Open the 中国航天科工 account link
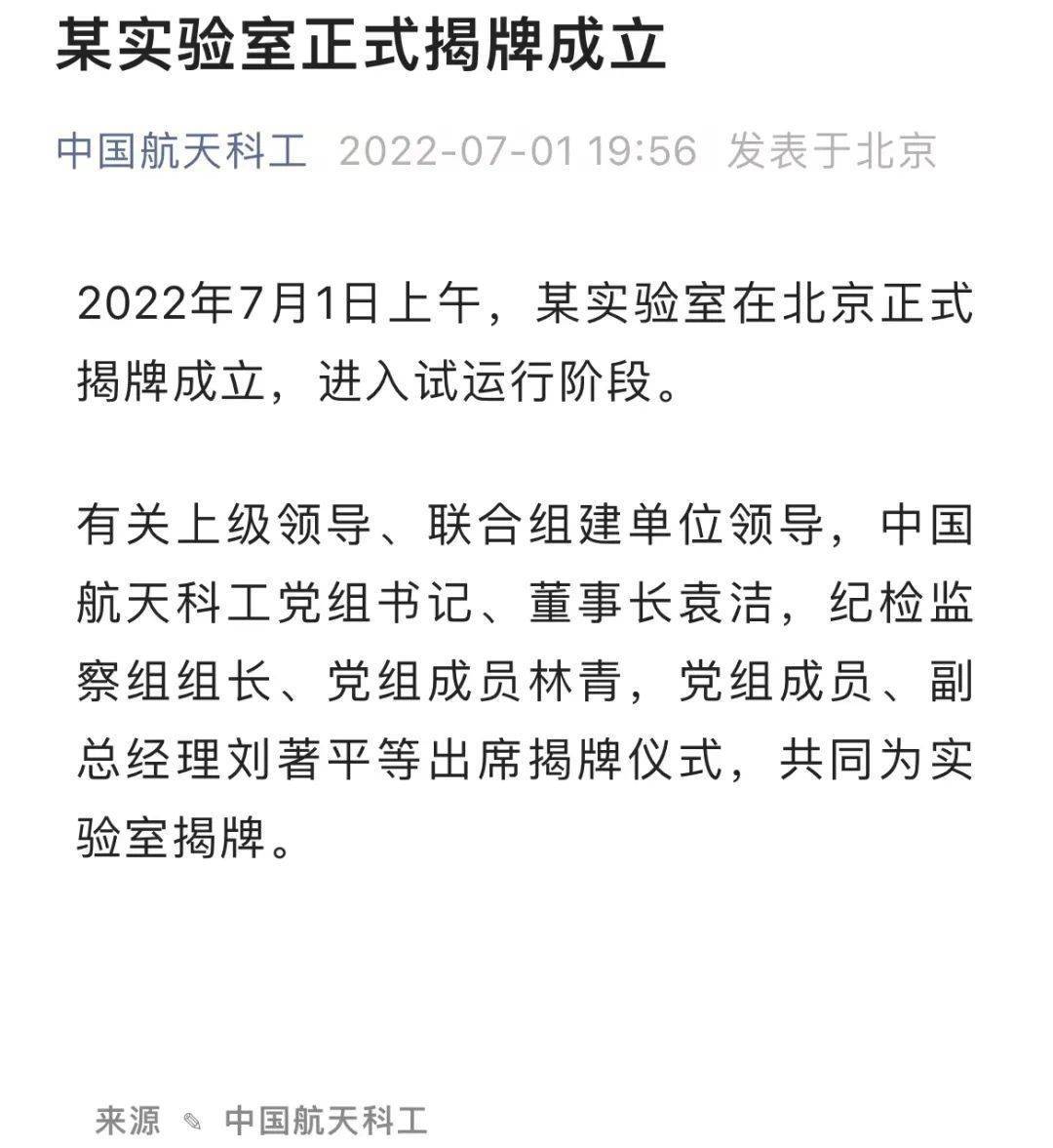 (x=181, y=151)
